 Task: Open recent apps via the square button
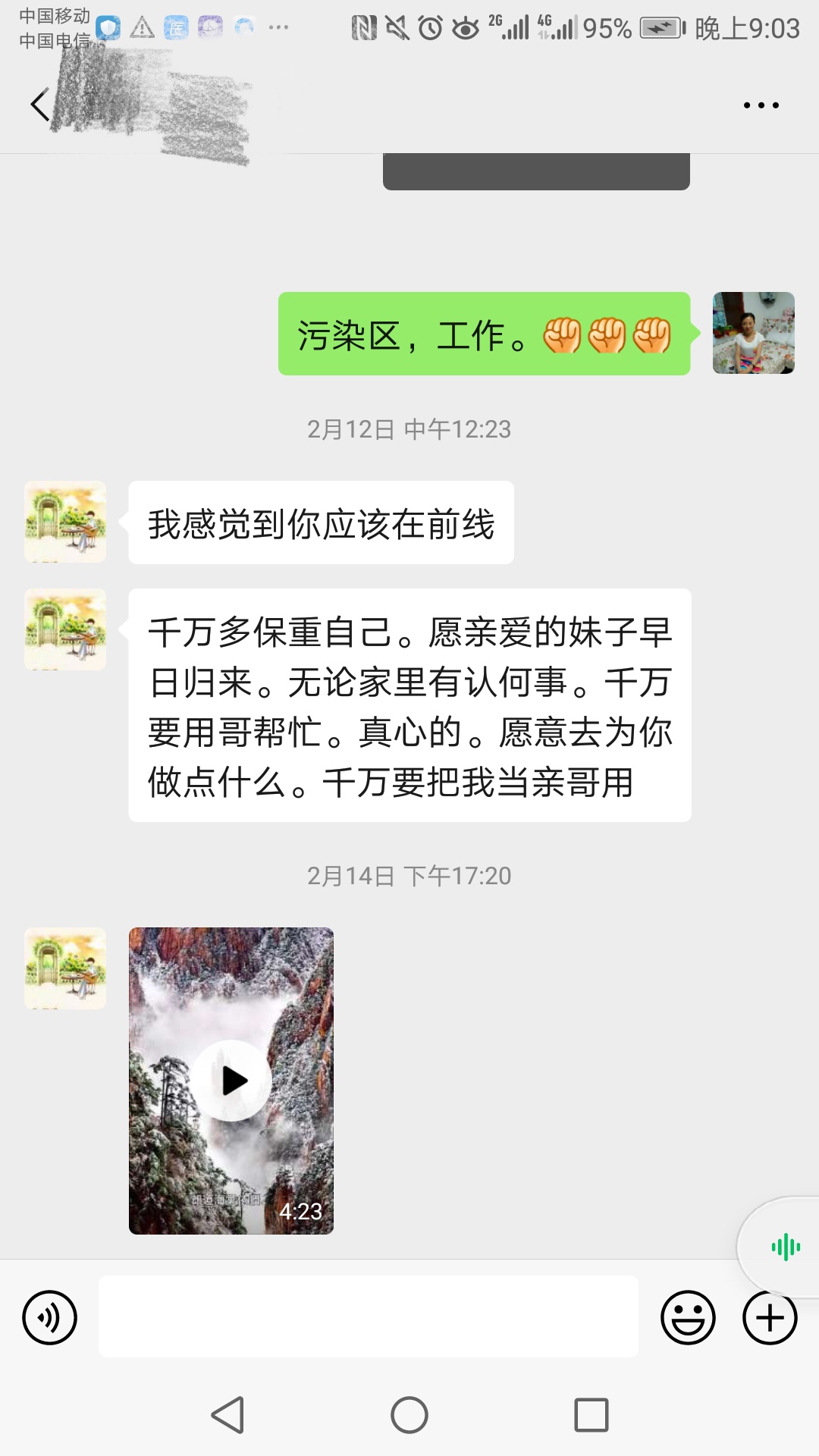pos(591,1415)
